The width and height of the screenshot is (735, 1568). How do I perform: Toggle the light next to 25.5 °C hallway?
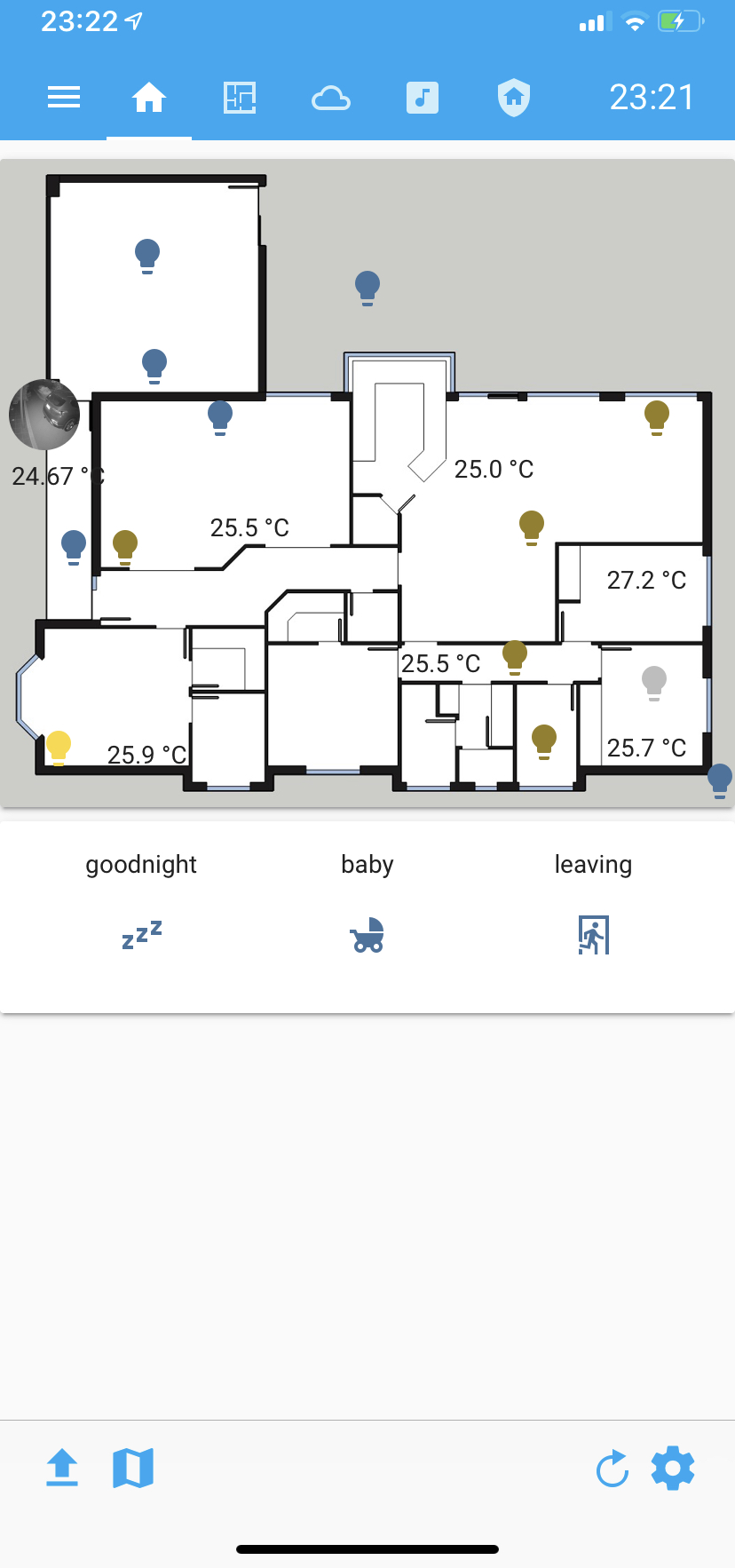pos(515,657)
